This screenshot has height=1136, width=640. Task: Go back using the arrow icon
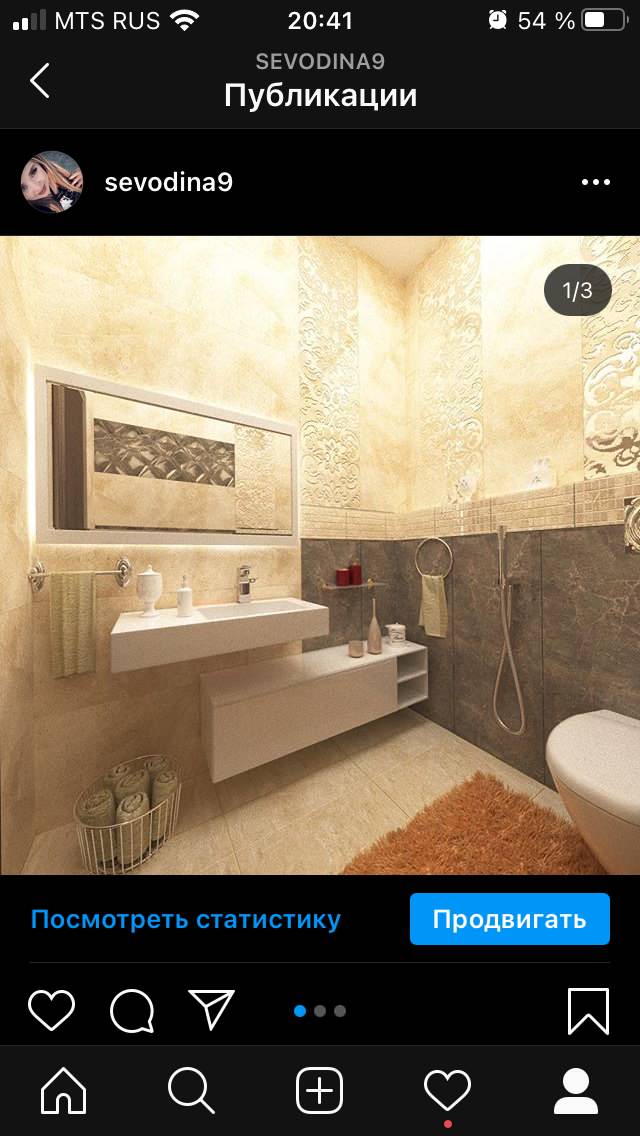pyautogui.click(x=40, y=81)
